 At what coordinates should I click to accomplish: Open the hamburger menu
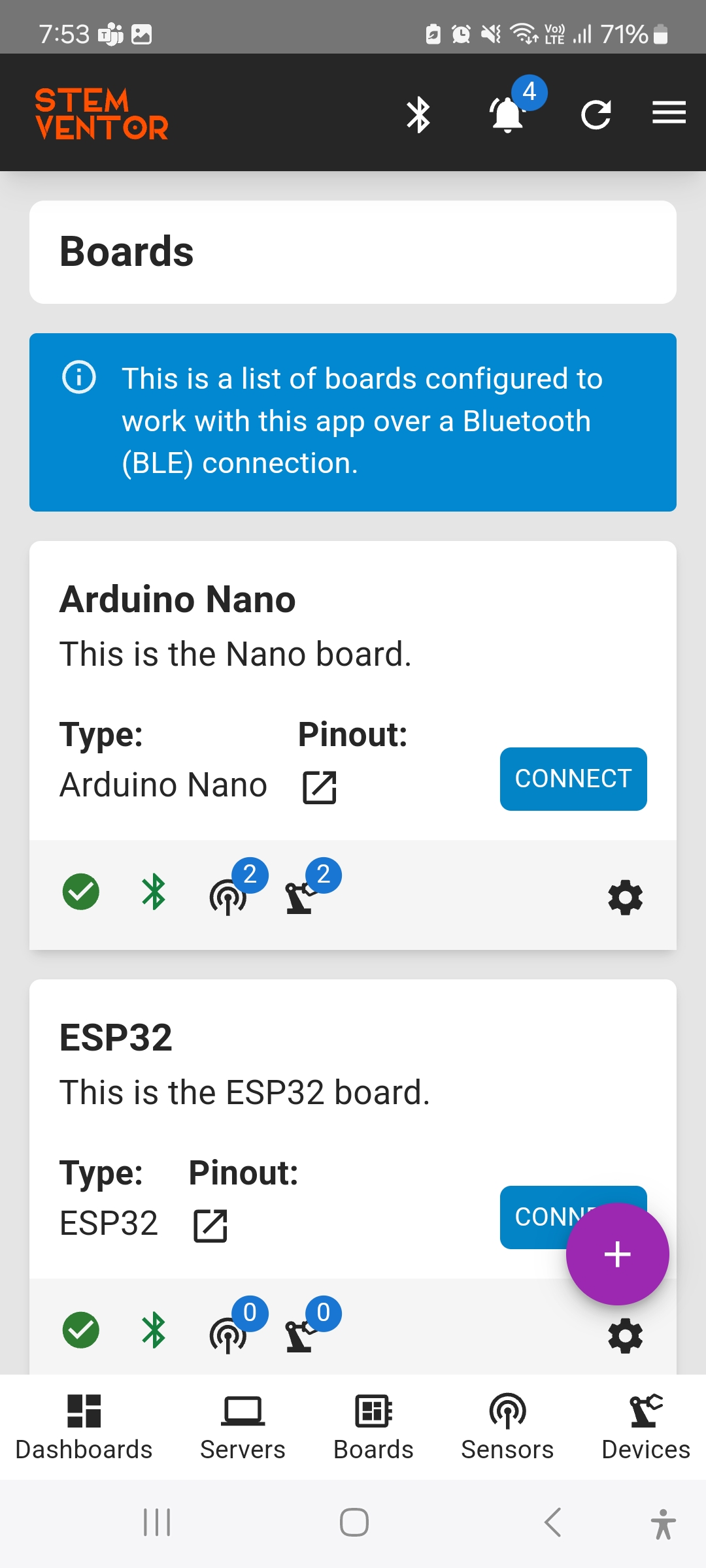(x=669, y=112)
